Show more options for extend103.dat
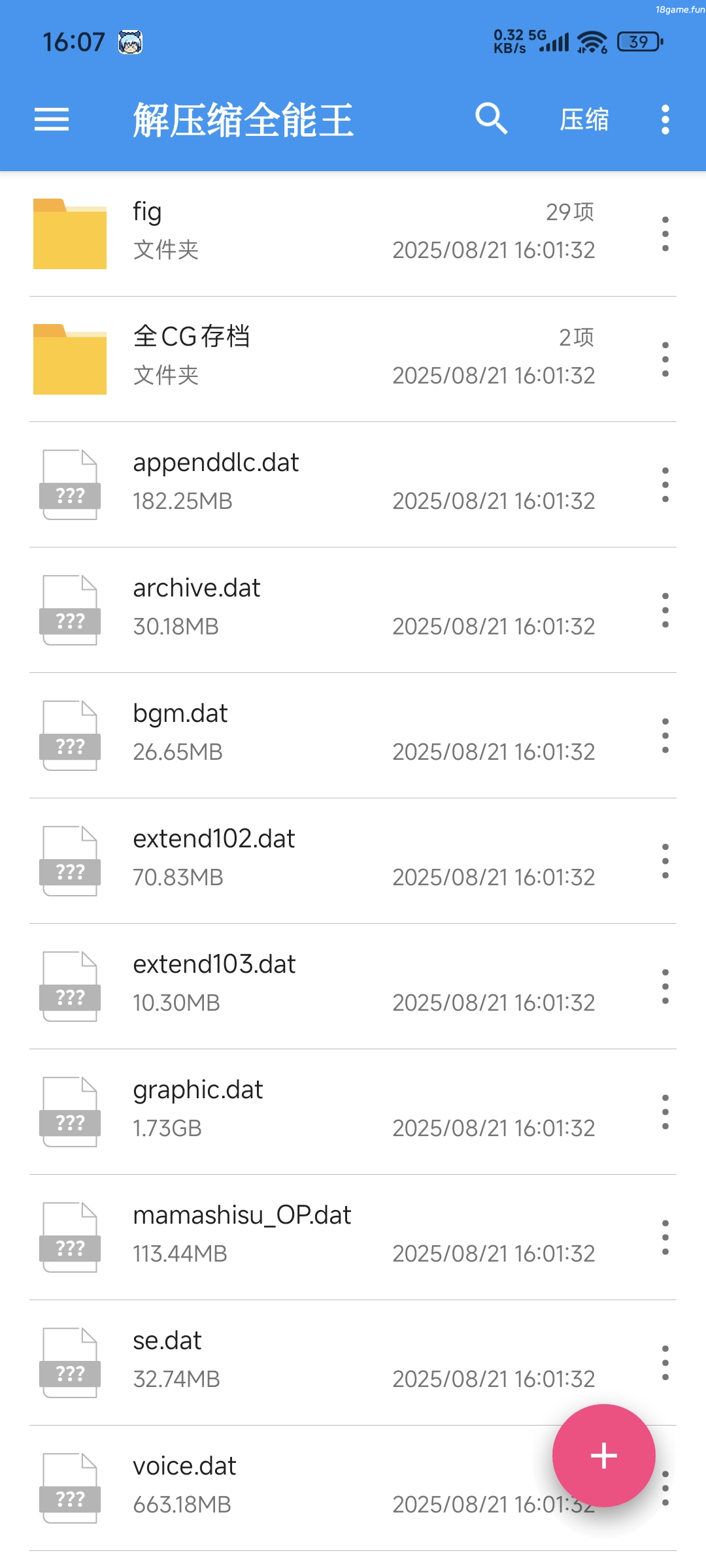Viewport: 706px width, 1568px height. [665, 987]
